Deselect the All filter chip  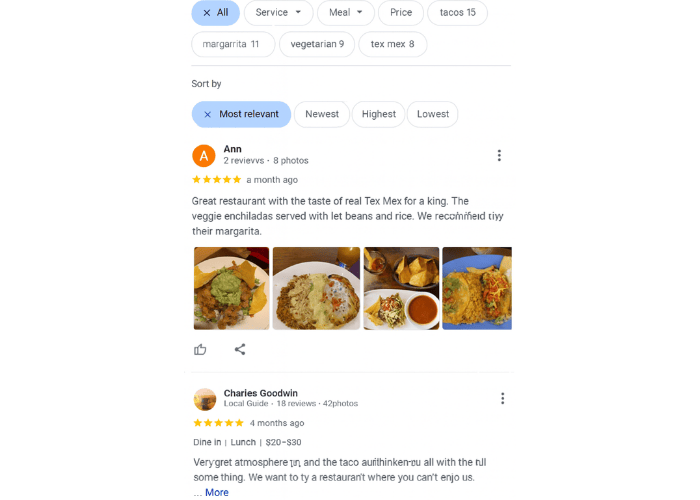[x=215, y=13]
